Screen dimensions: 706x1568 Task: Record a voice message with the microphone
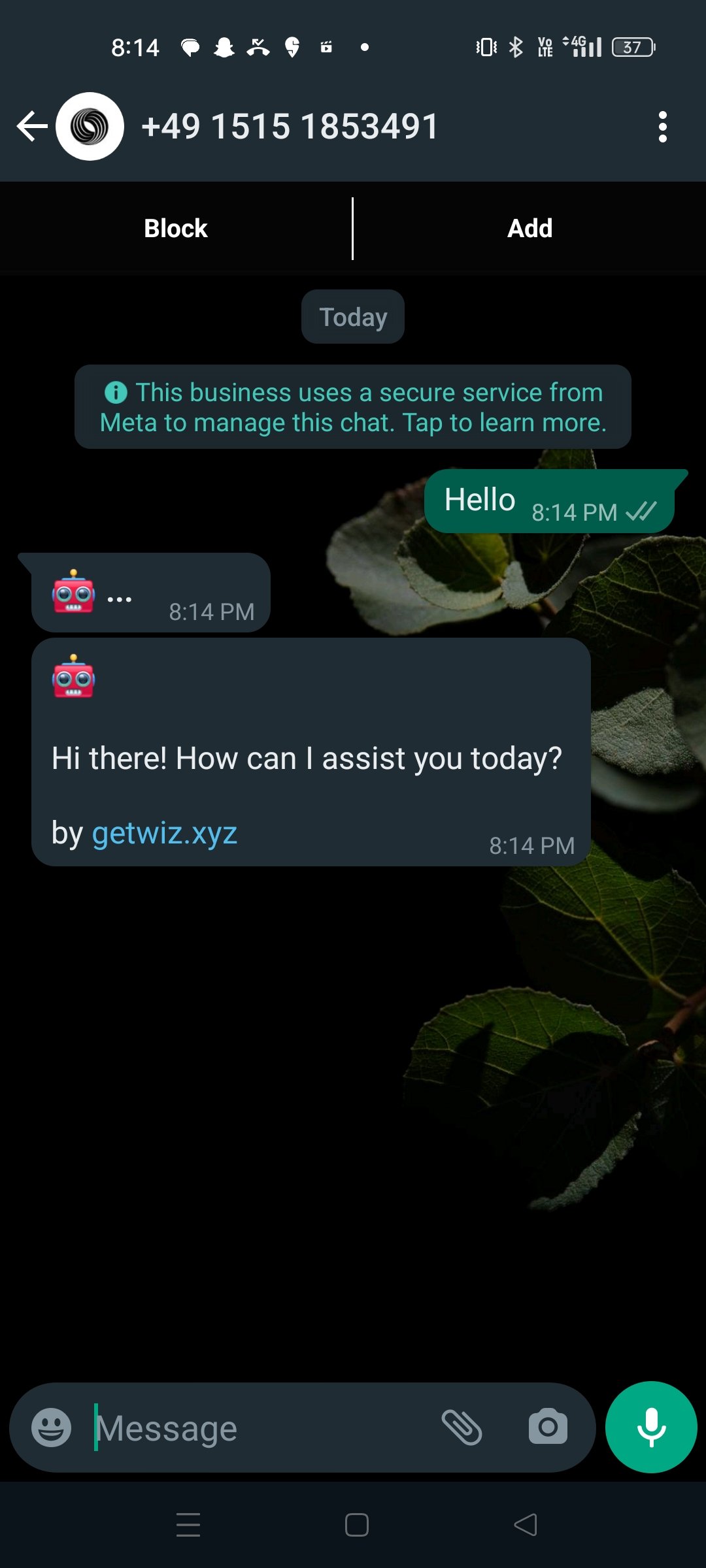(652, 1426)
